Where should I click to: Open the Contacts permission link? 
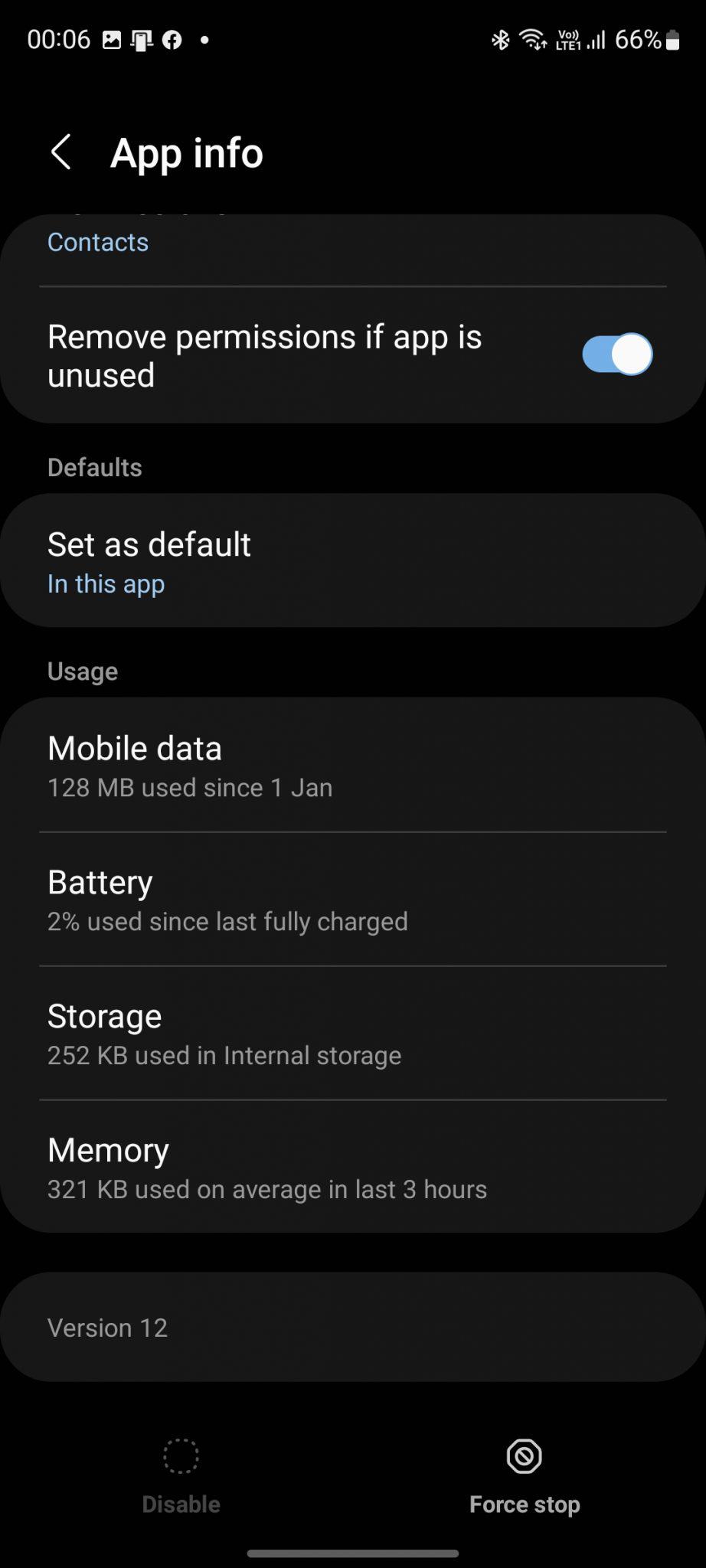coord(97,242)
